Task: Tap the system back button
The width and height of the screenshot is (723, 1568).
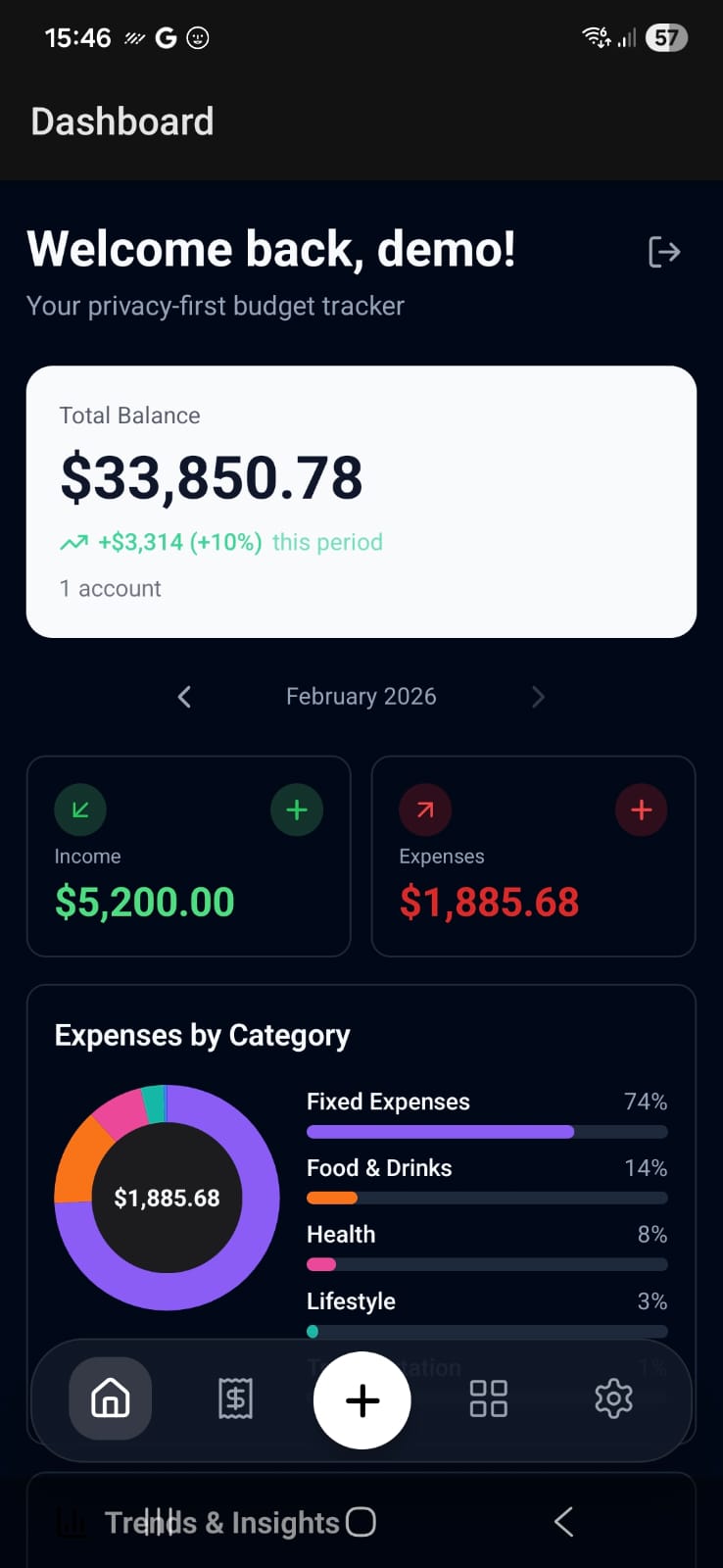Action: point(563,1522)
